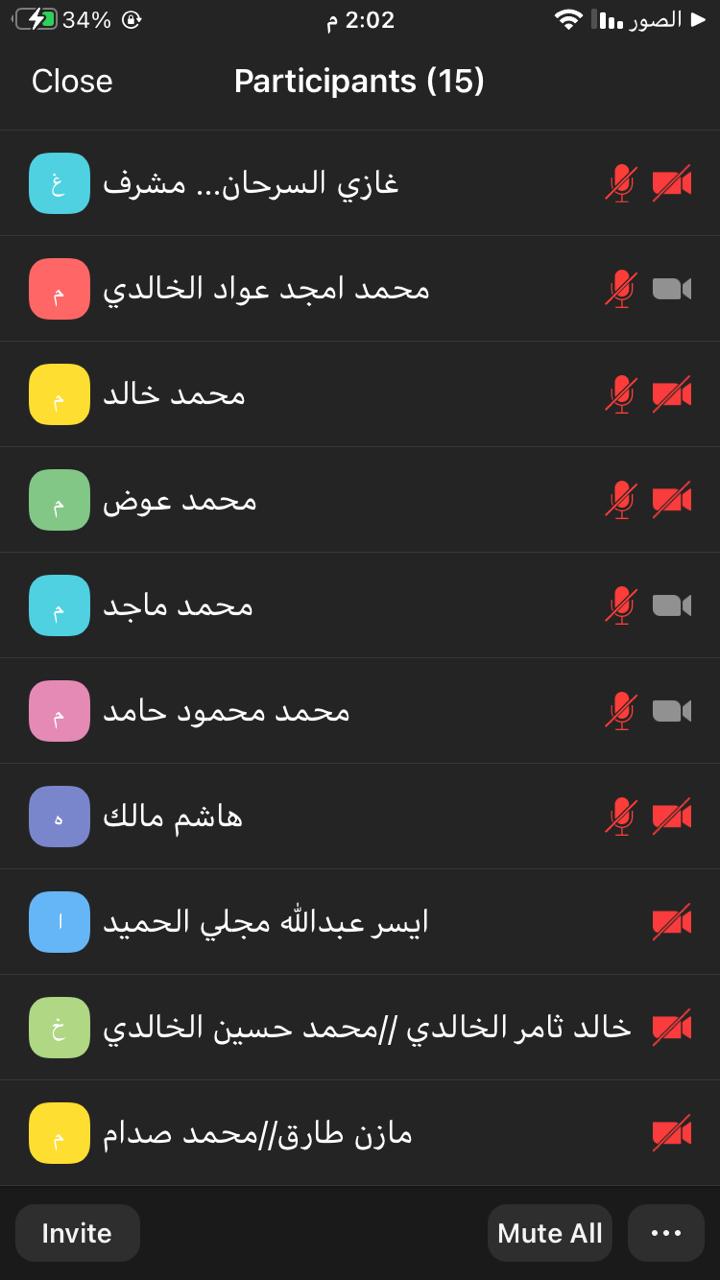The width and height of the screenshot is (720, 1280).
Task: Select participant هاشم مالك
Action: [x=173, y=817]
